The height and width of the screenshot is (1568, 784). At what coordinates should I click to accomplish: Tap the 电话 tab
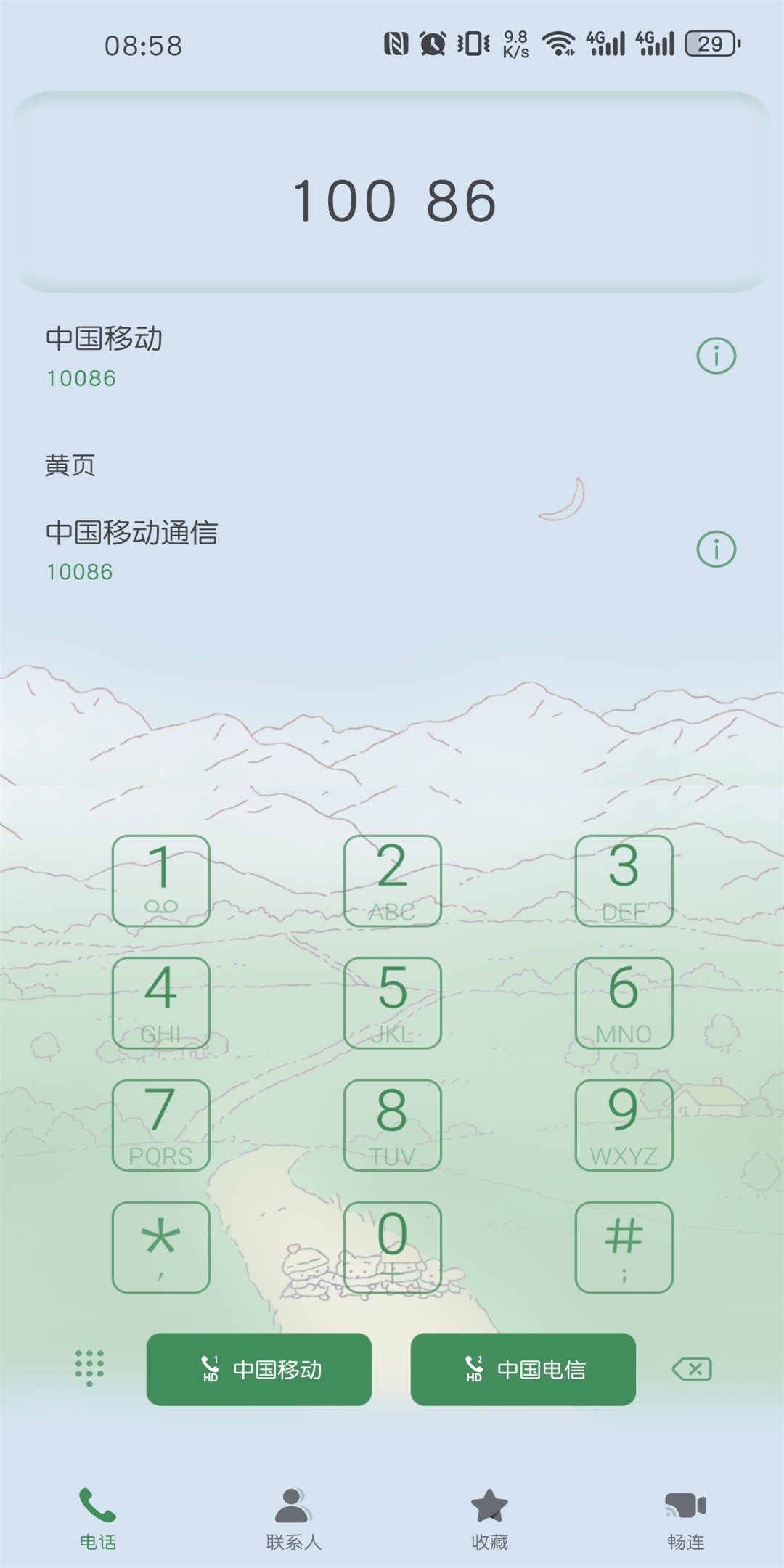[x=97, y=1519]
